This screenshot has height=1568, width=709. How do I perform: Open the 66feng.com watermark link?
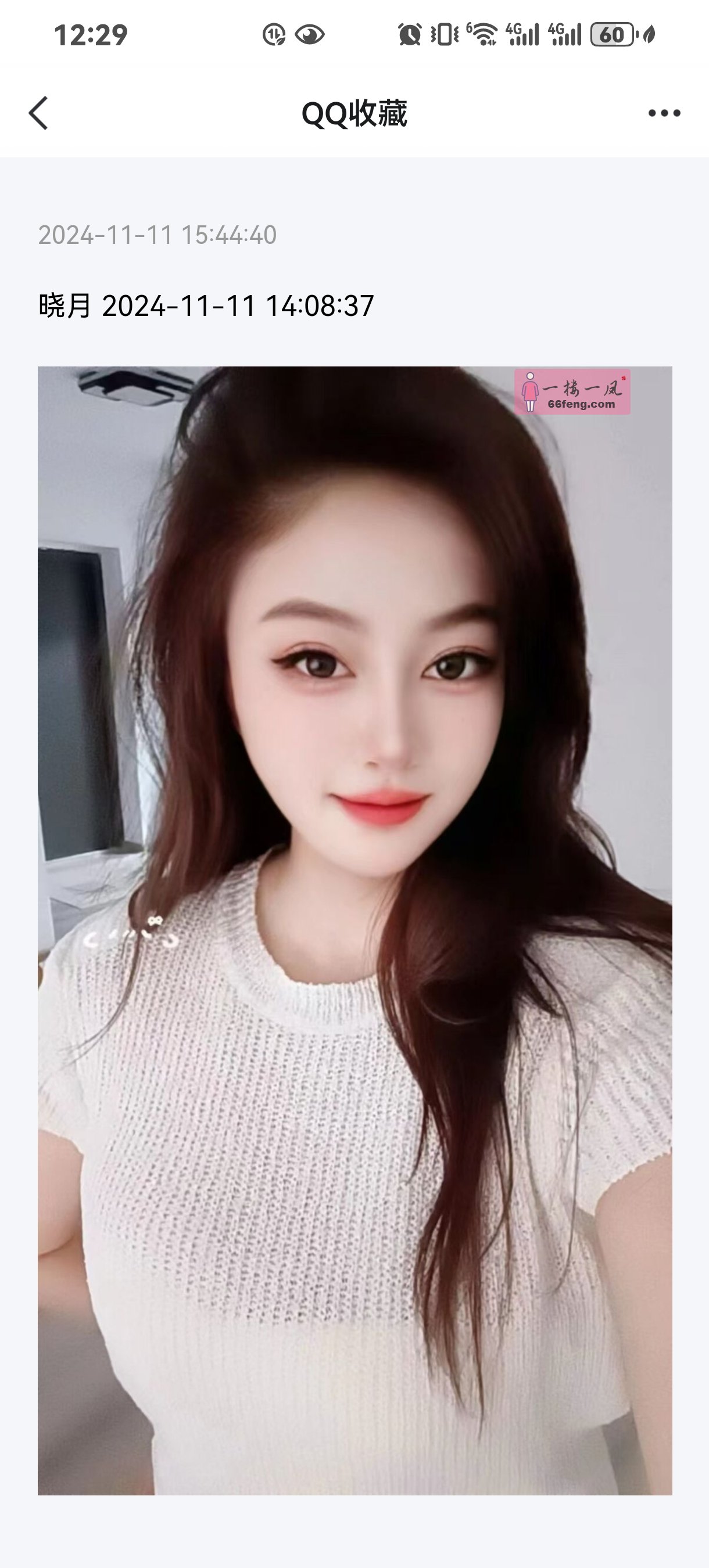point(582,403)
